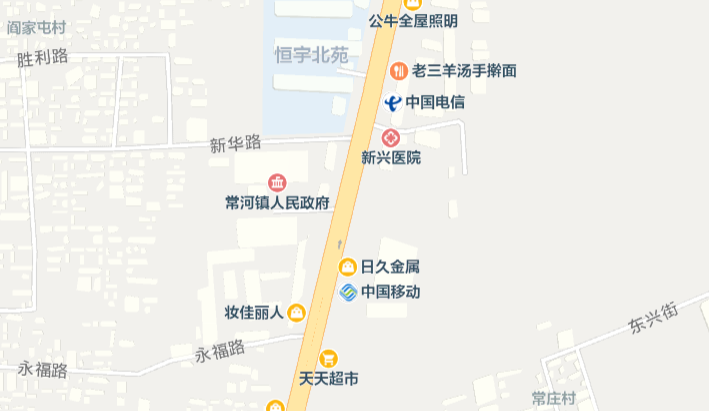Open the 中国电信 point of interest
This screenshot has width=709, height=411.
[394, 102]
